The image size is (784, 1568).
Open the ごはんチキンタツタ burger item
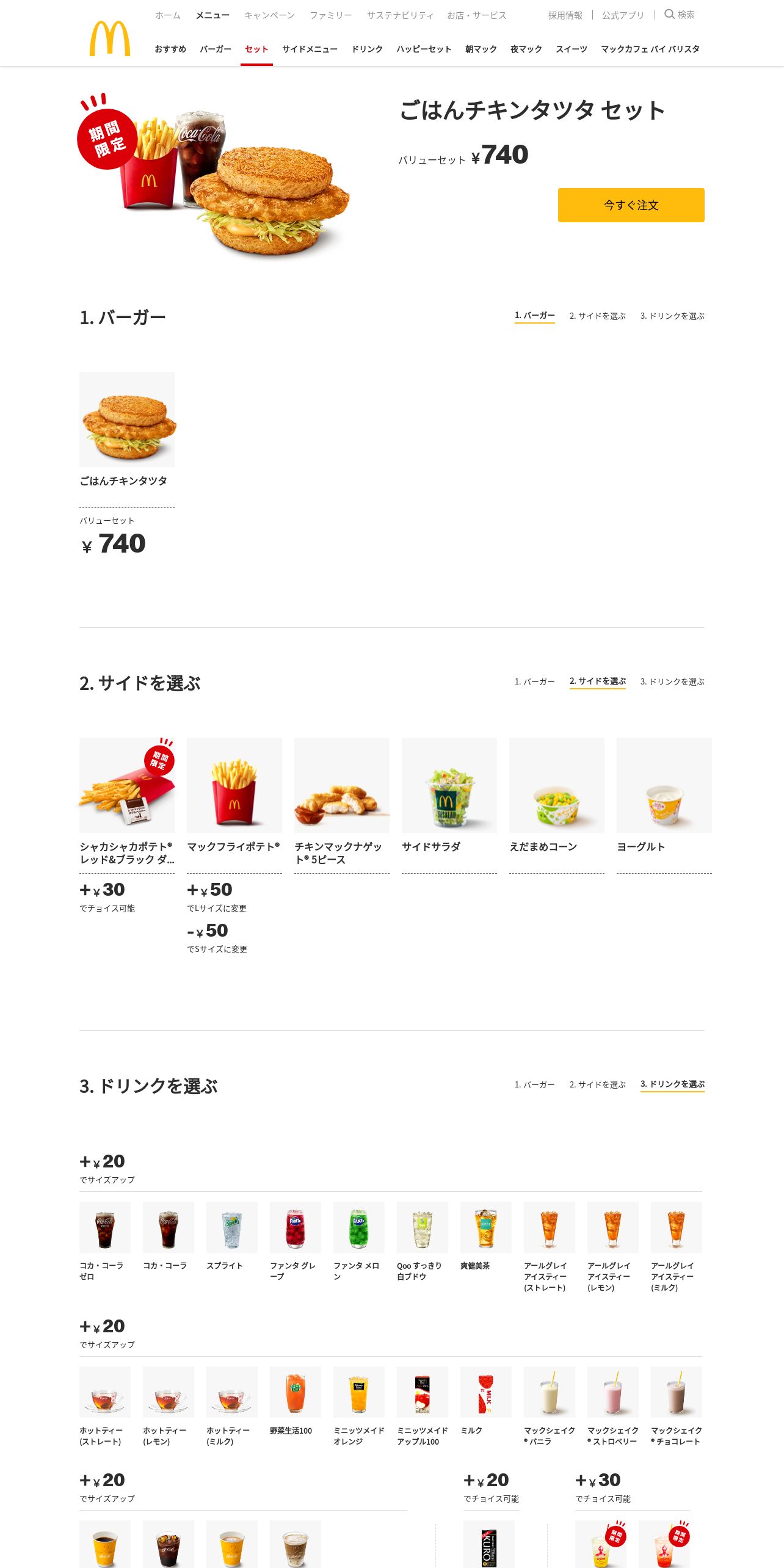pos(127,419)
